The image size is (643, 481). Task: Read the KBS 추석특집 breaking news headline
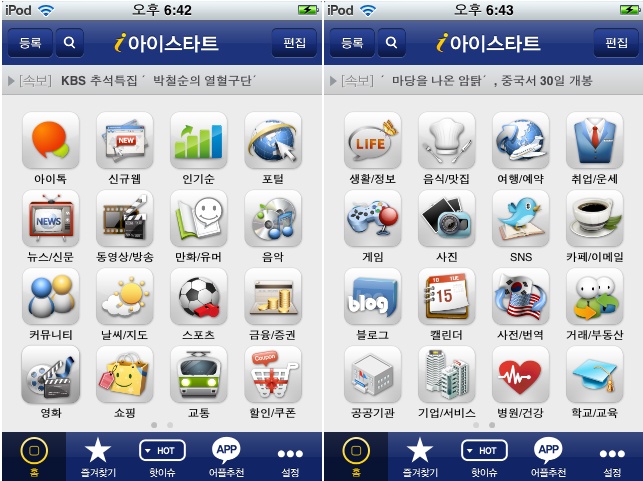click(x=158, y=79)
